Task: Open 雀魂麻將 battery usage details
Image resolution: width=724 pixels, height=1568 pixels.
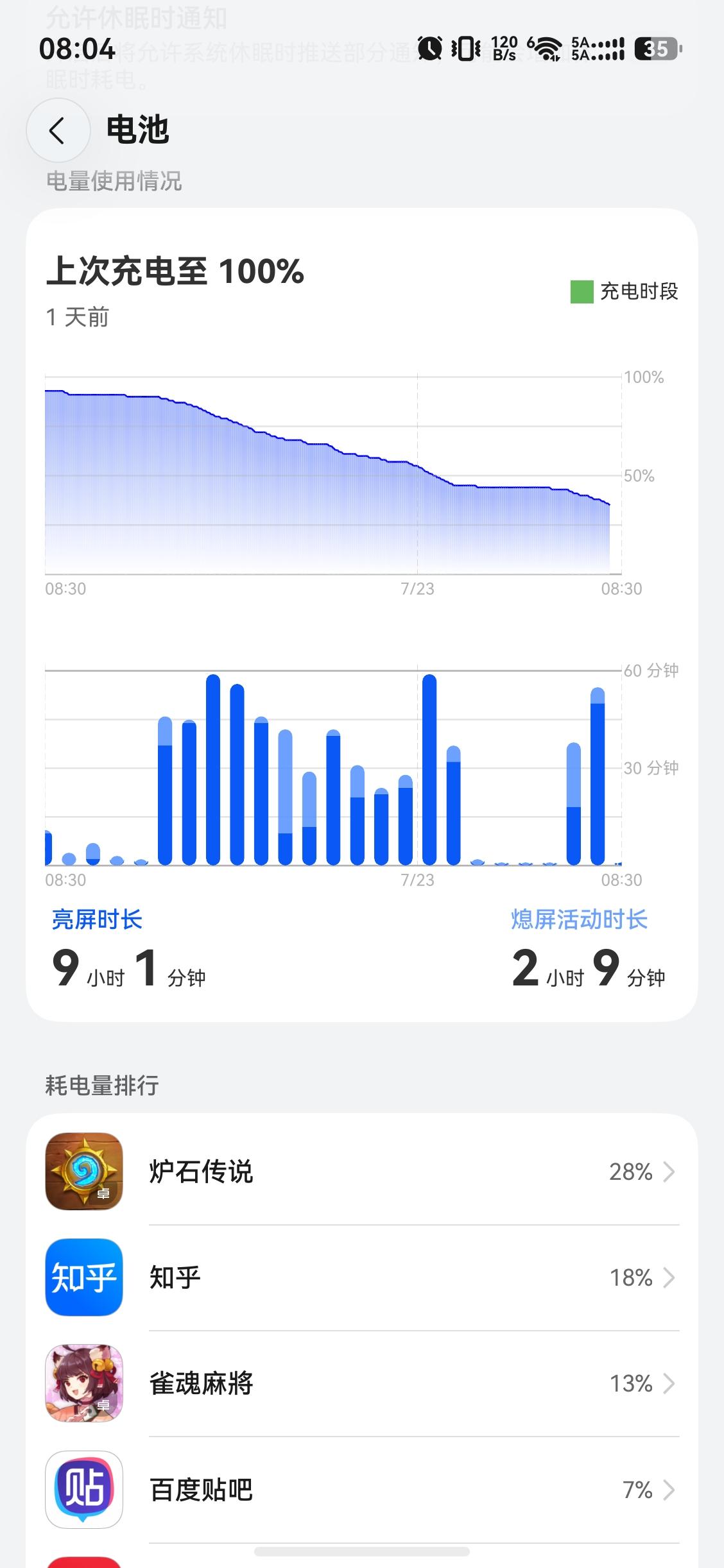Action: coord(362,1383)
